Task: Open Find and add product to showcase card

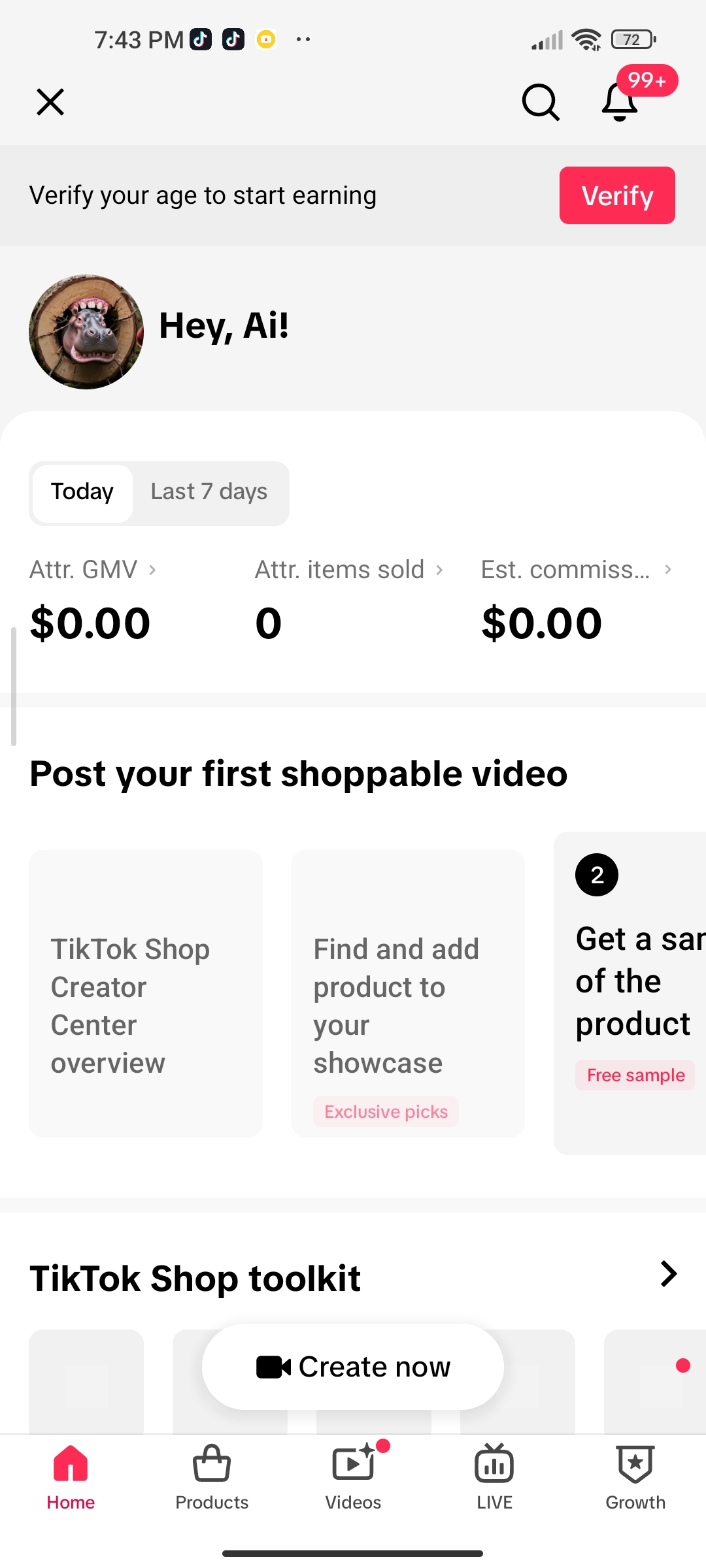Action: 408,993
